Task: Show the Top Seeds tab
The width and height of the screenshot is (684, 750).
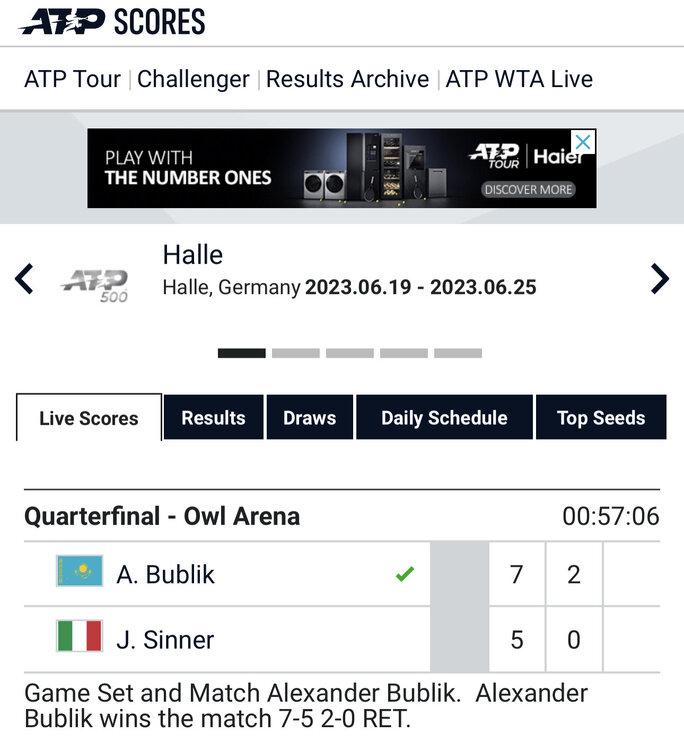Action: [x=600, y=418]
